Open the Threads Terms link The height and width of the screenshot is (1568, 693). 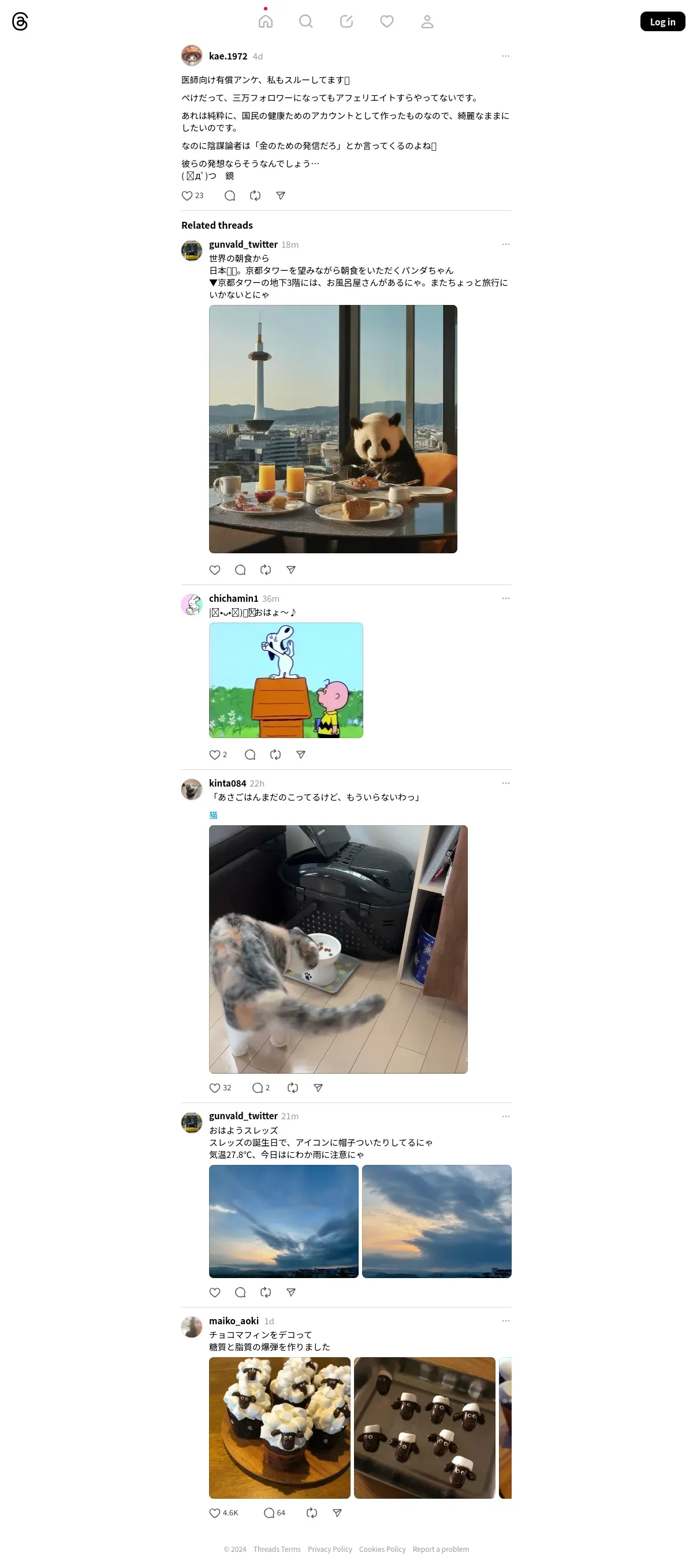click(277, 1548)
